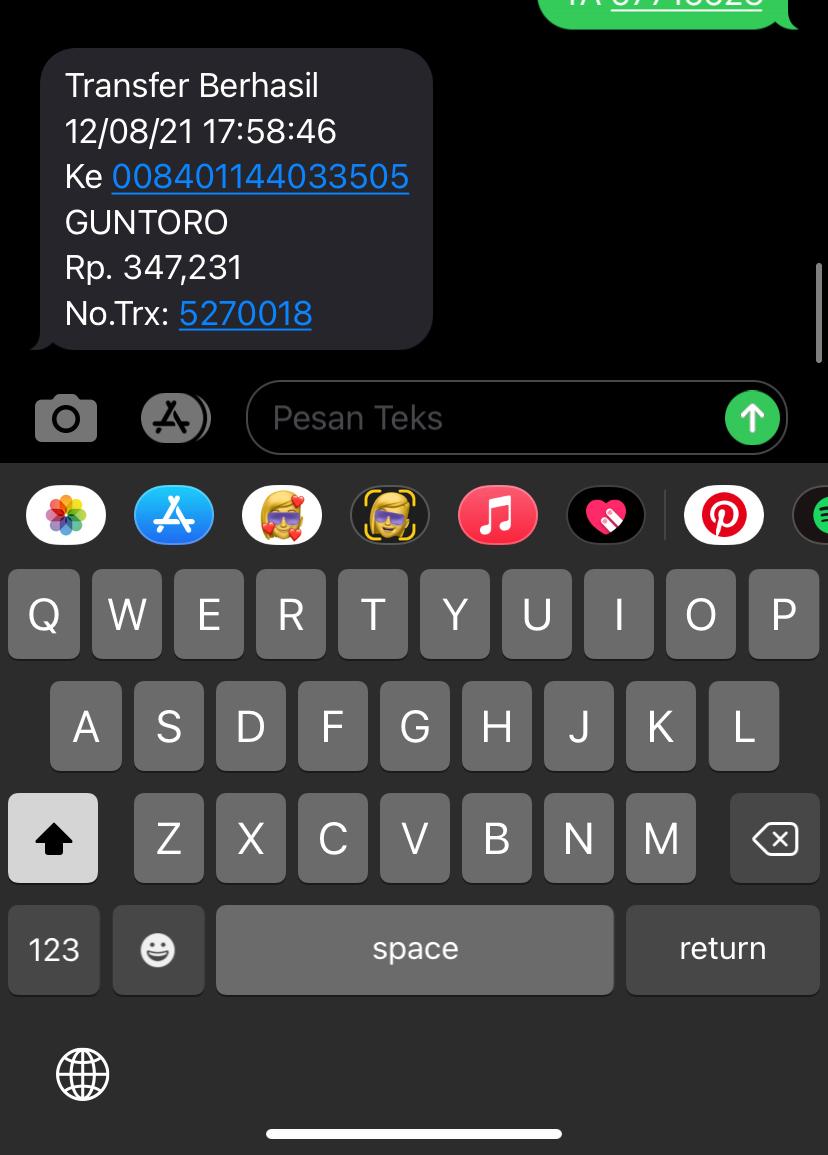Open the Music app in the app strip
The height and width of the screenshot is (1155, 828).
click(x=498, y=516)
